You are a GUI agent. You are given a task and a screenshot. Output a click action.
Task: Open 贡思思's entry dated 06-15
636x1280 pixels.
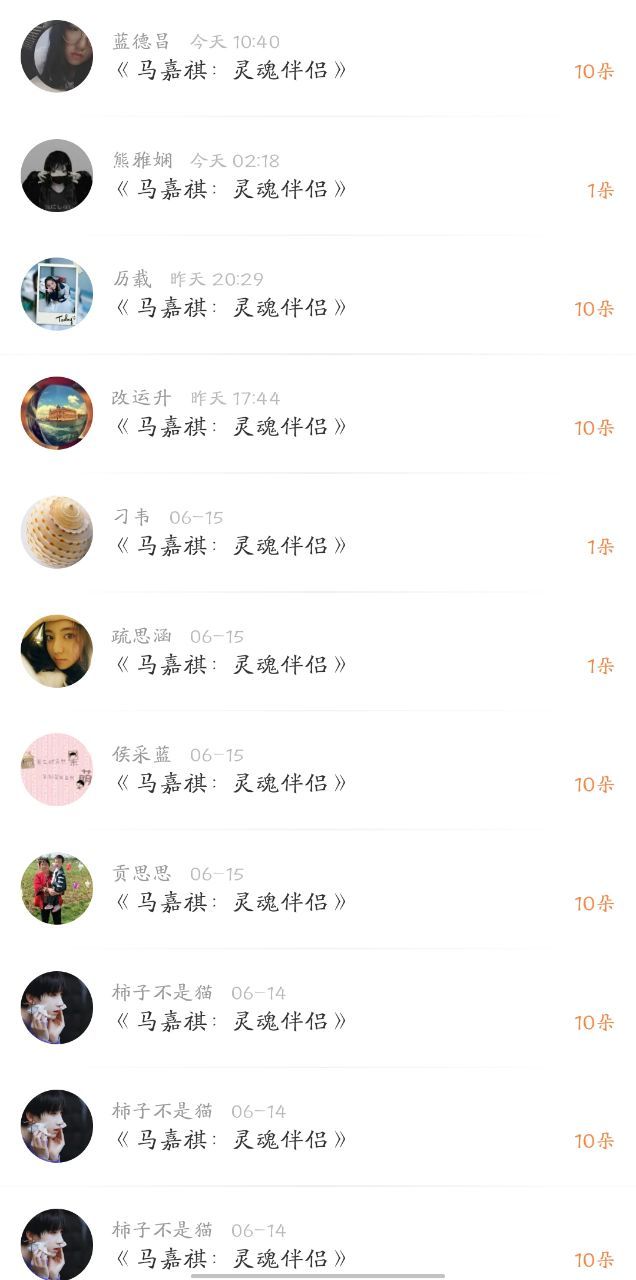(318, 890)
